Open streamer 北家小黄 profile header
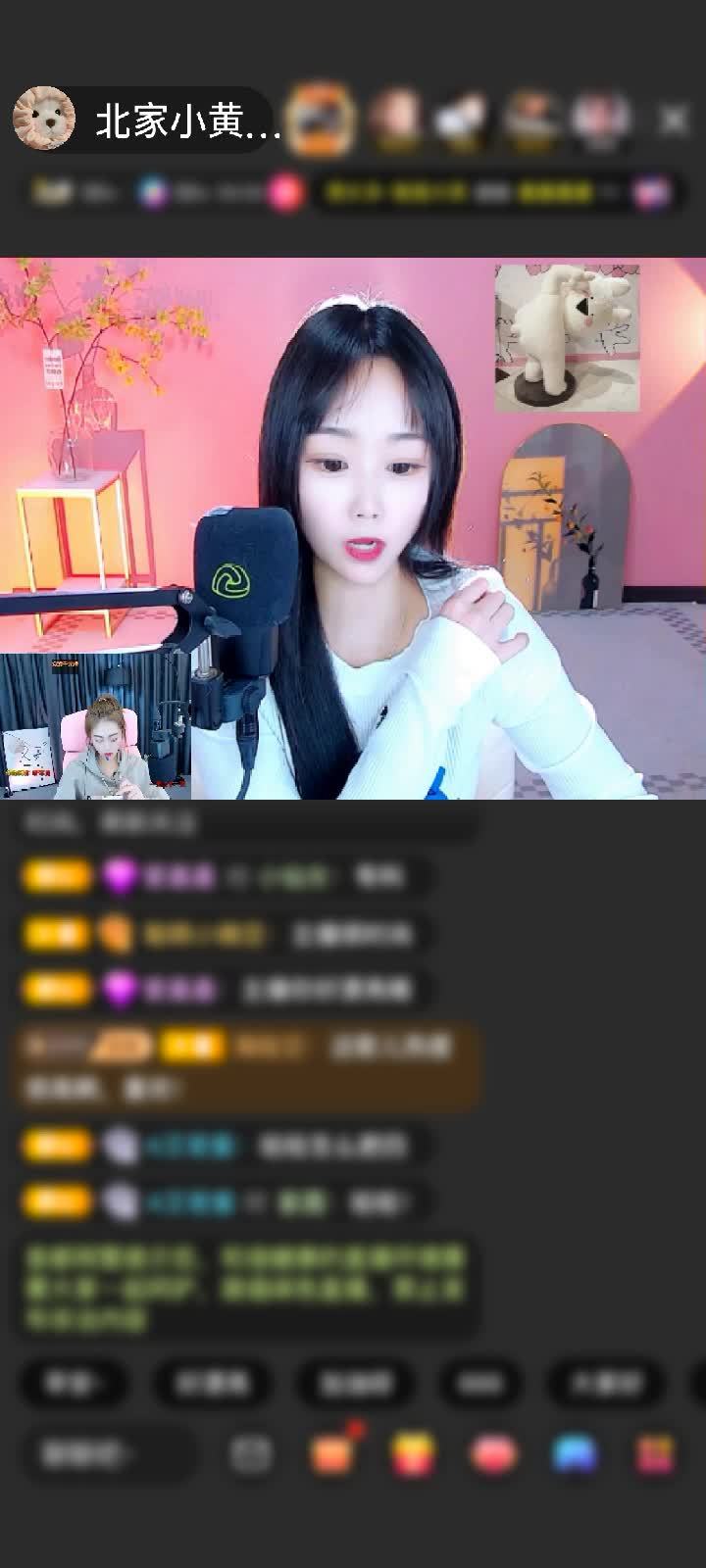Viewport: 706px width, 1568px height. pos(147,121)
